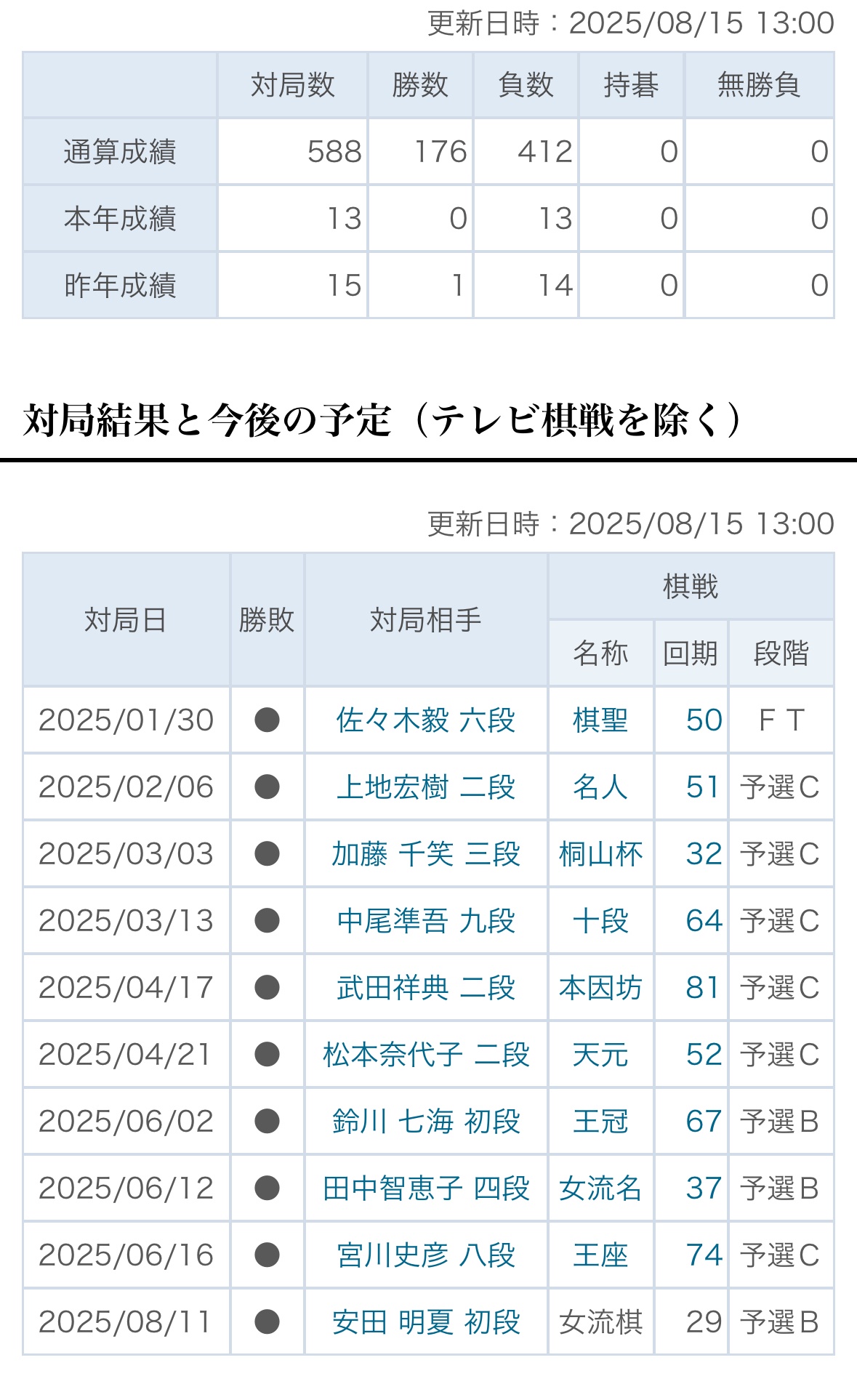
Task: Open term 50 link for 棋聖
Action: pos(704,720)
